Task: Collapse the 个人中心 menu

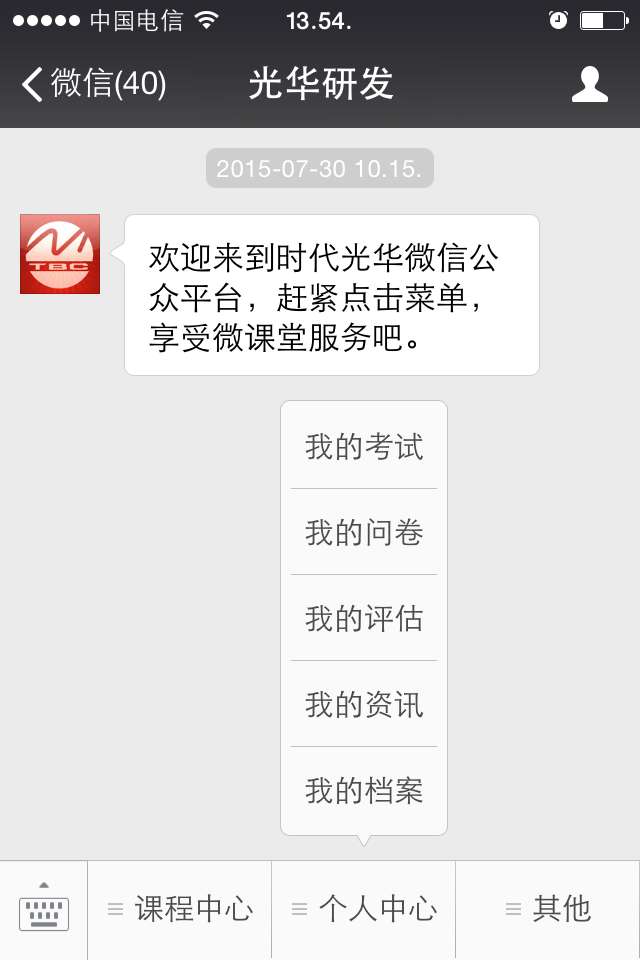Action: coord(364,909)
